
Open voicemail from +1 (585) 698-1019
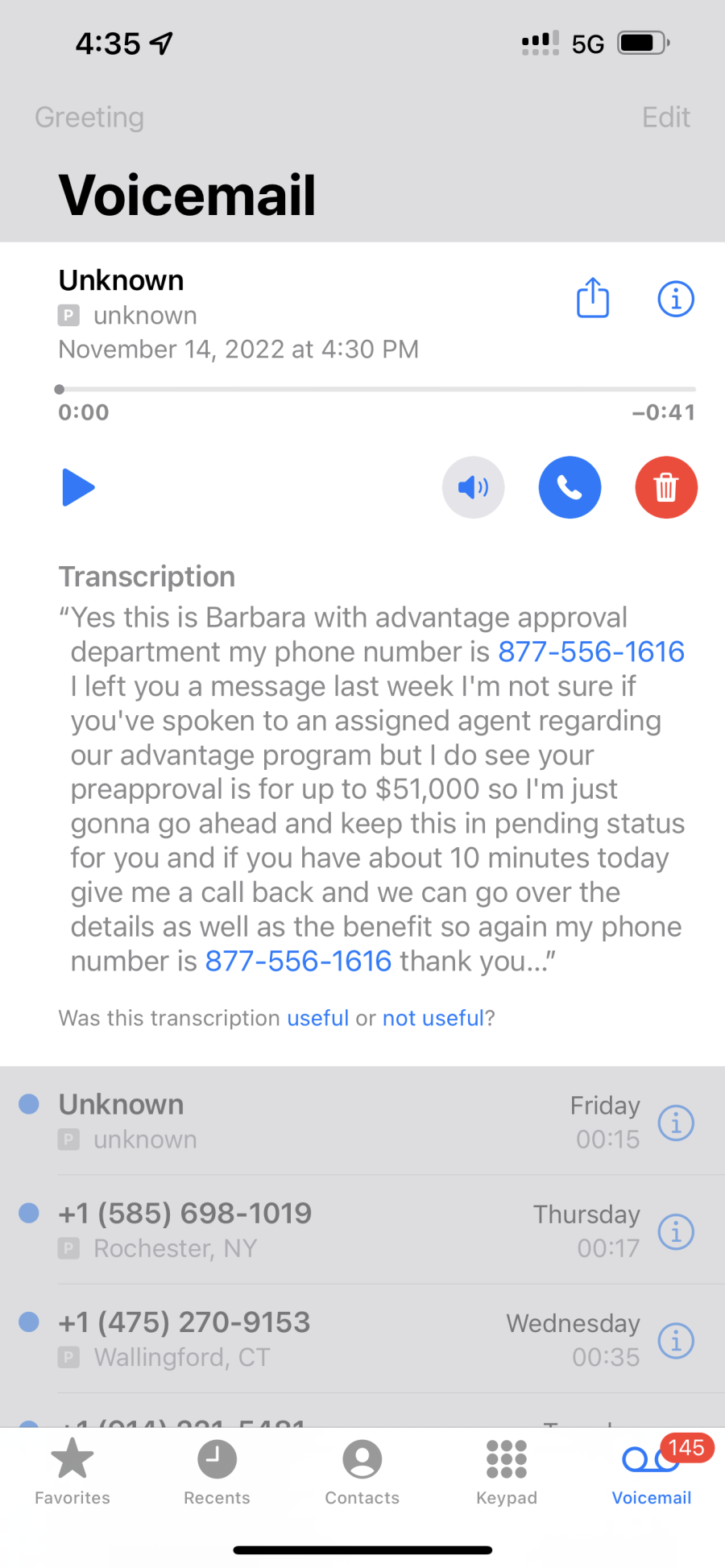pyautogui.click(x=362, y=1230)
